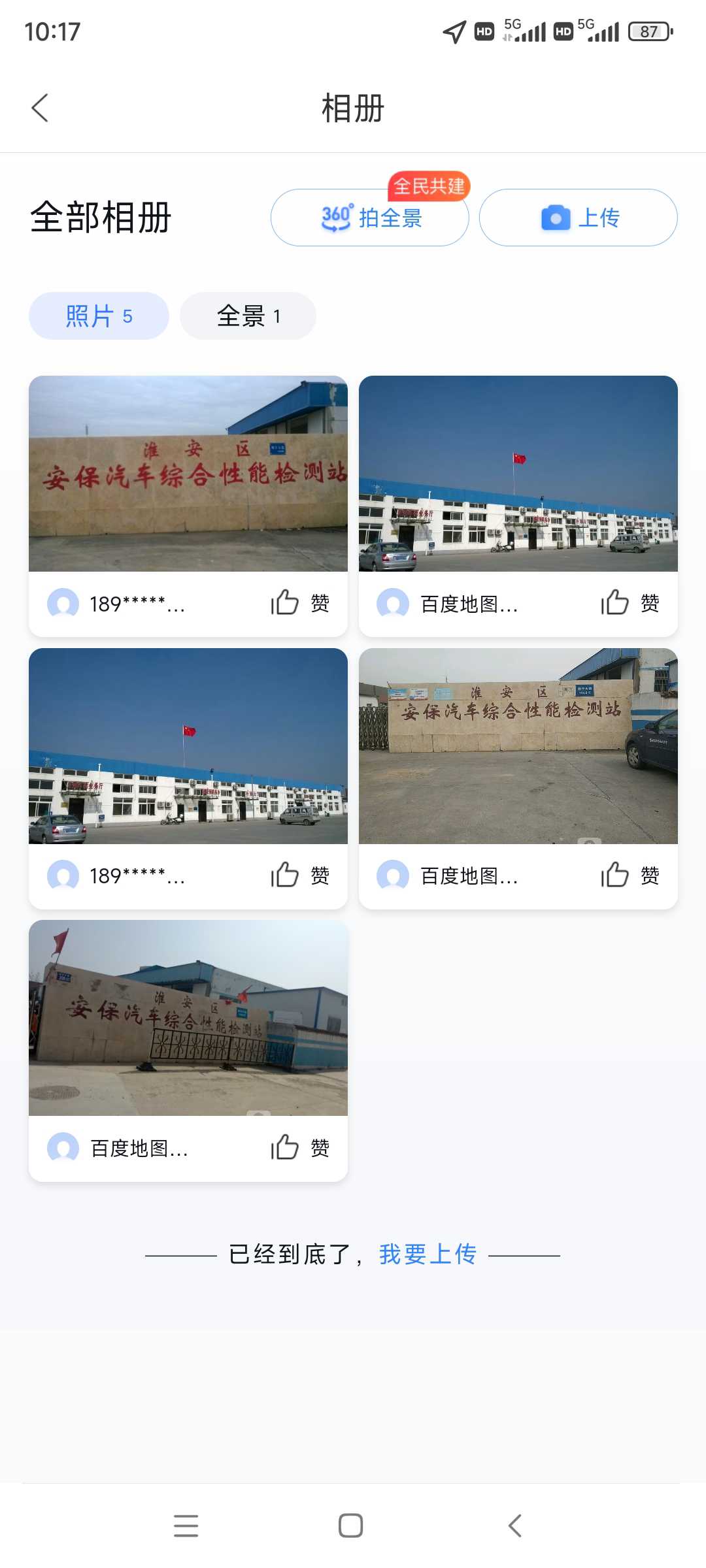Open the last photo with angled wall
Screen dimensions: 706x1568
pyautogui.click(x=188, y=1018)
